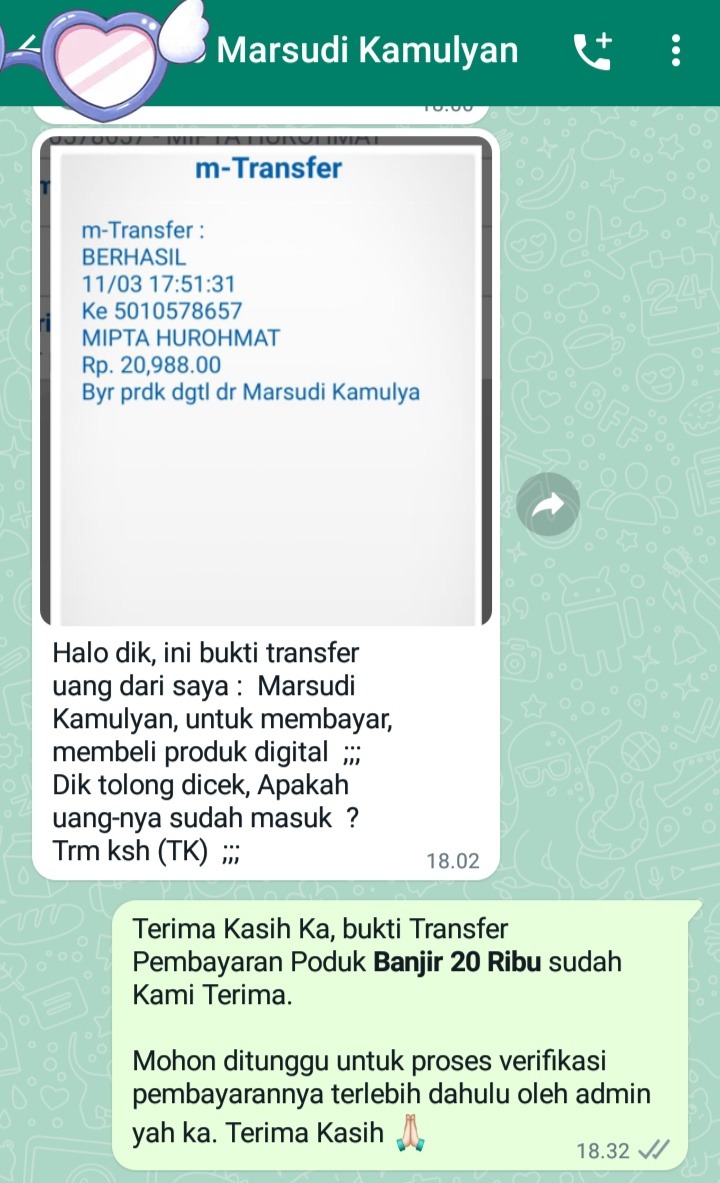Start a call with Marsudi Kamulyan
Viewport: 720px width, 1183px height.
pyautogui.click(x=591, y=51)
